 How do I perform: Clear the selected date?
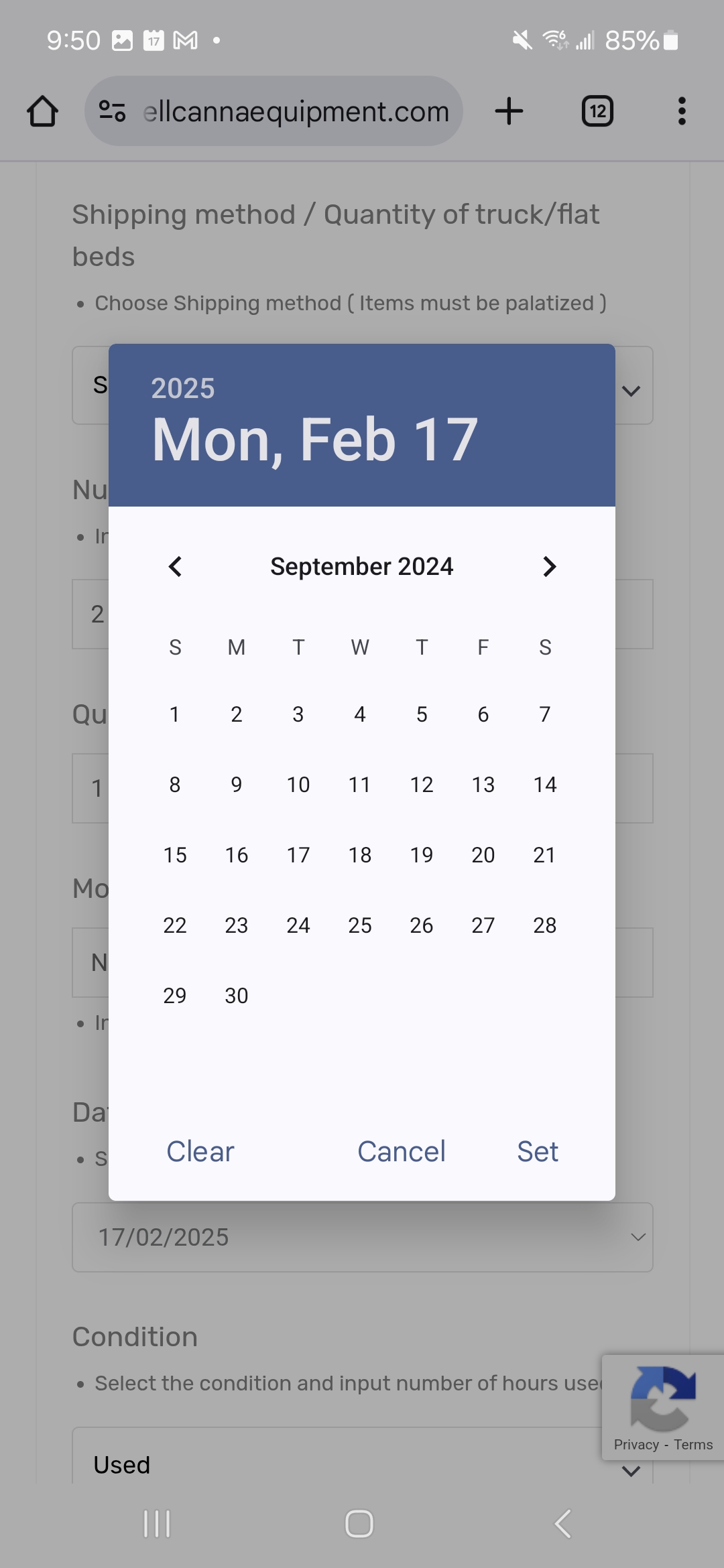pos(200,1152)
